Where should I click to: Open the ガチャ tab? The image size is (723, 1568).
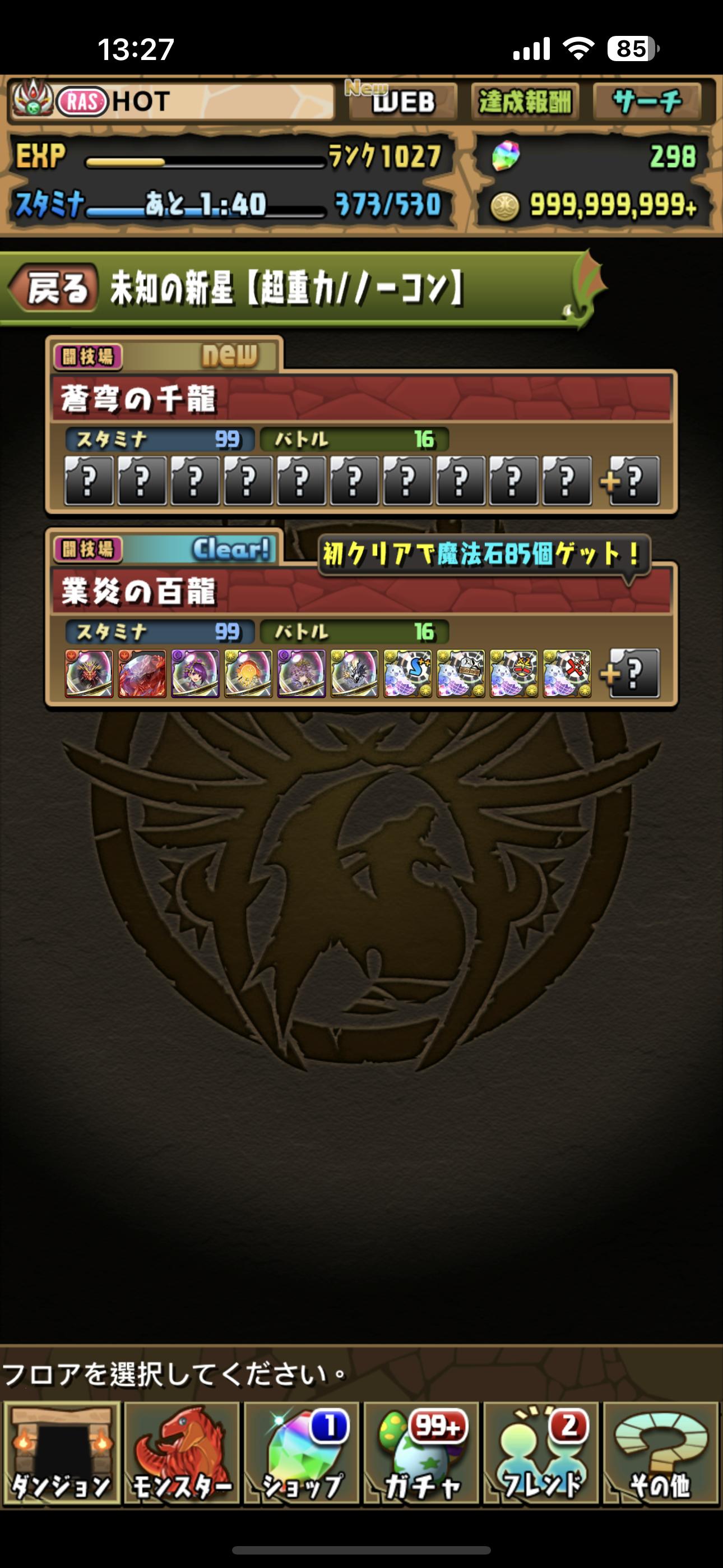(421, 1452)
